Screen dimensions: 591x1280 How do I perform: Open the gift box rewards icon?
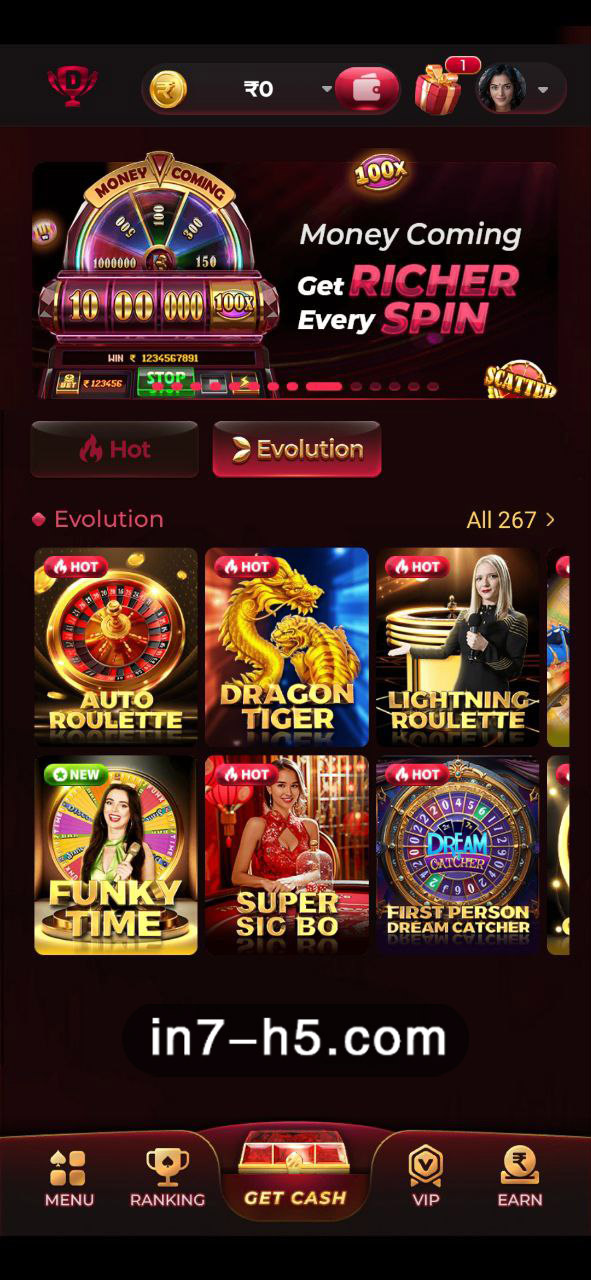pyautogui.click(x=438, y=89)
